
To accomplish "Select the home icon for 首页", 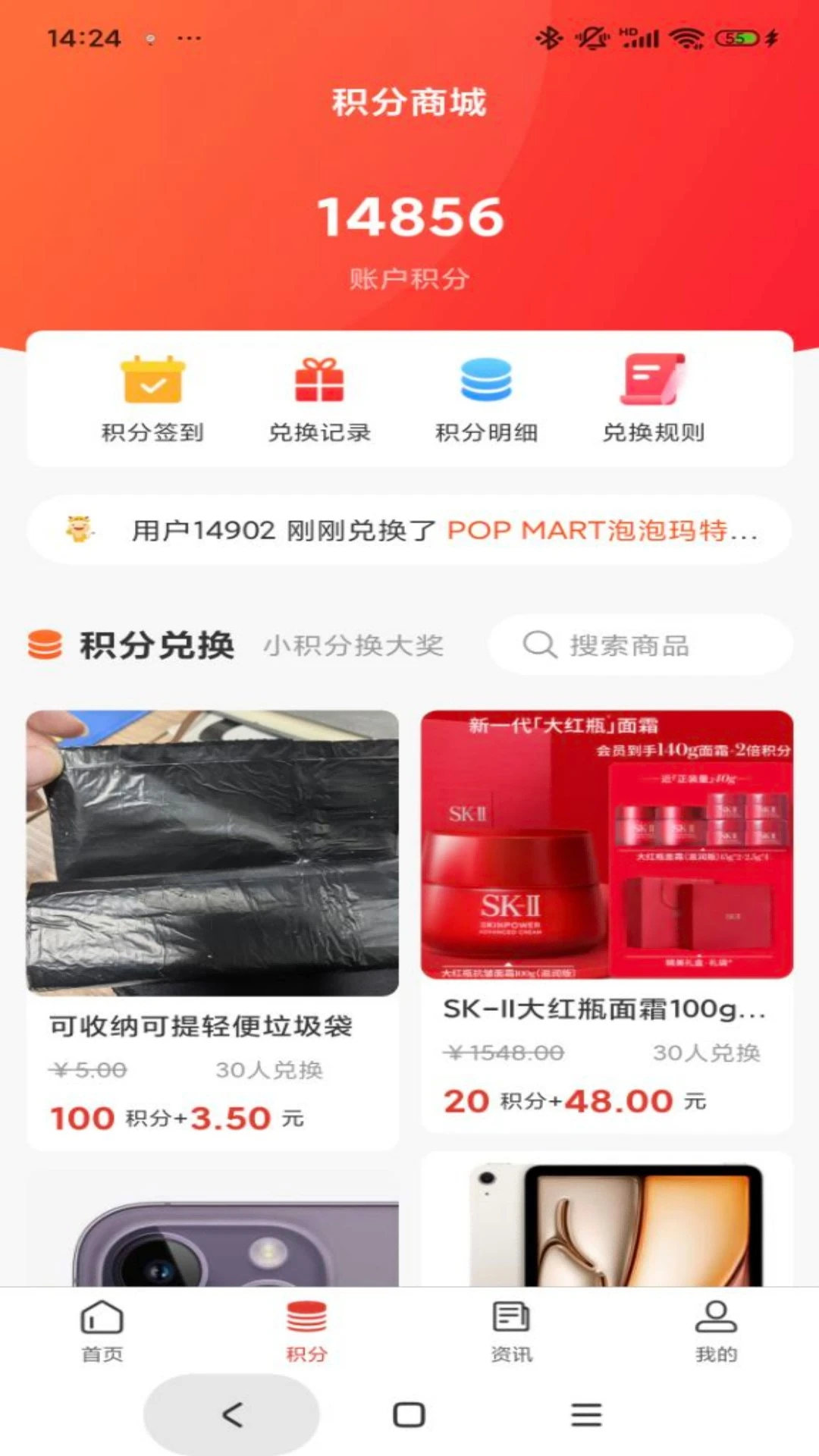I will 101,1319.
